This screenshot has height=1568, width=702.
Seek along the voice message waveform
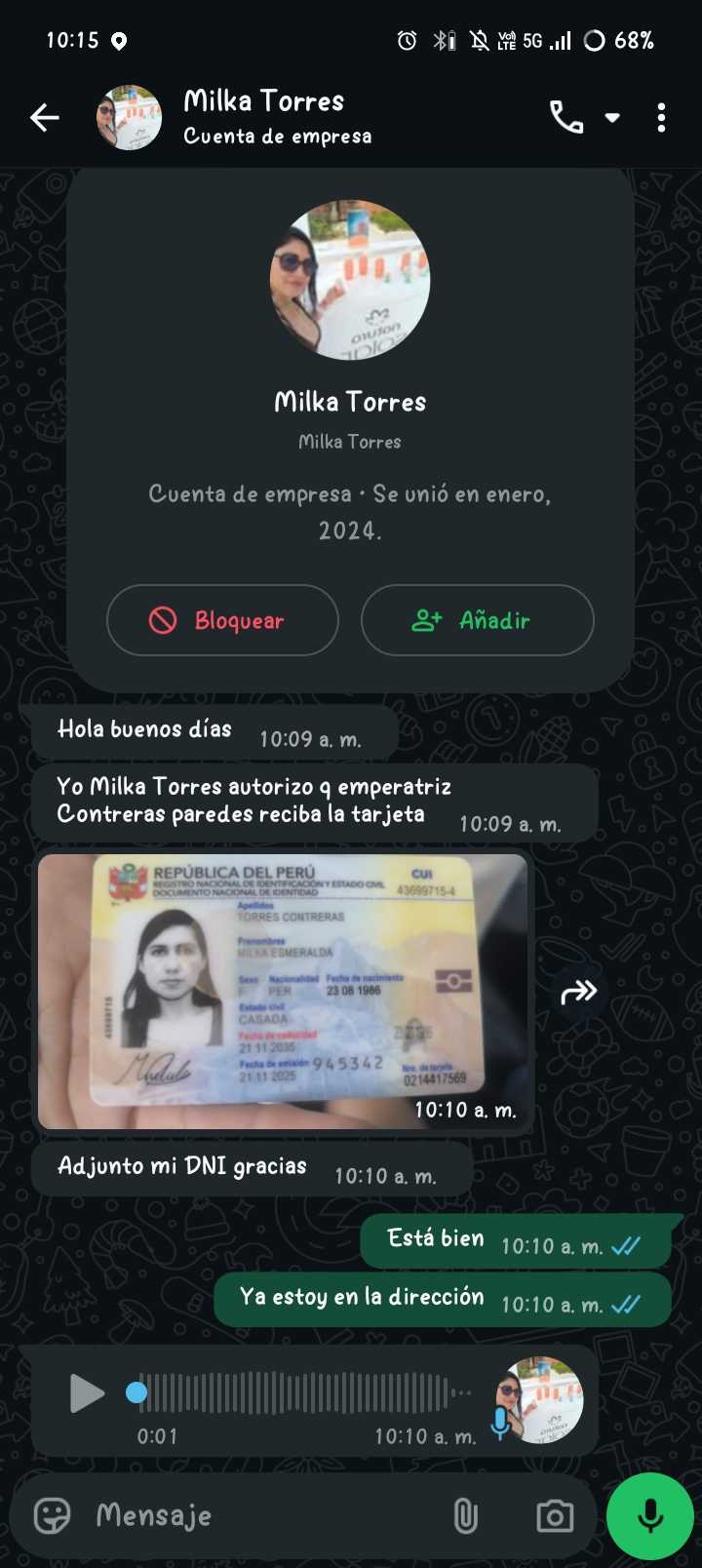pyautogui.click(x=302, y=1392)
